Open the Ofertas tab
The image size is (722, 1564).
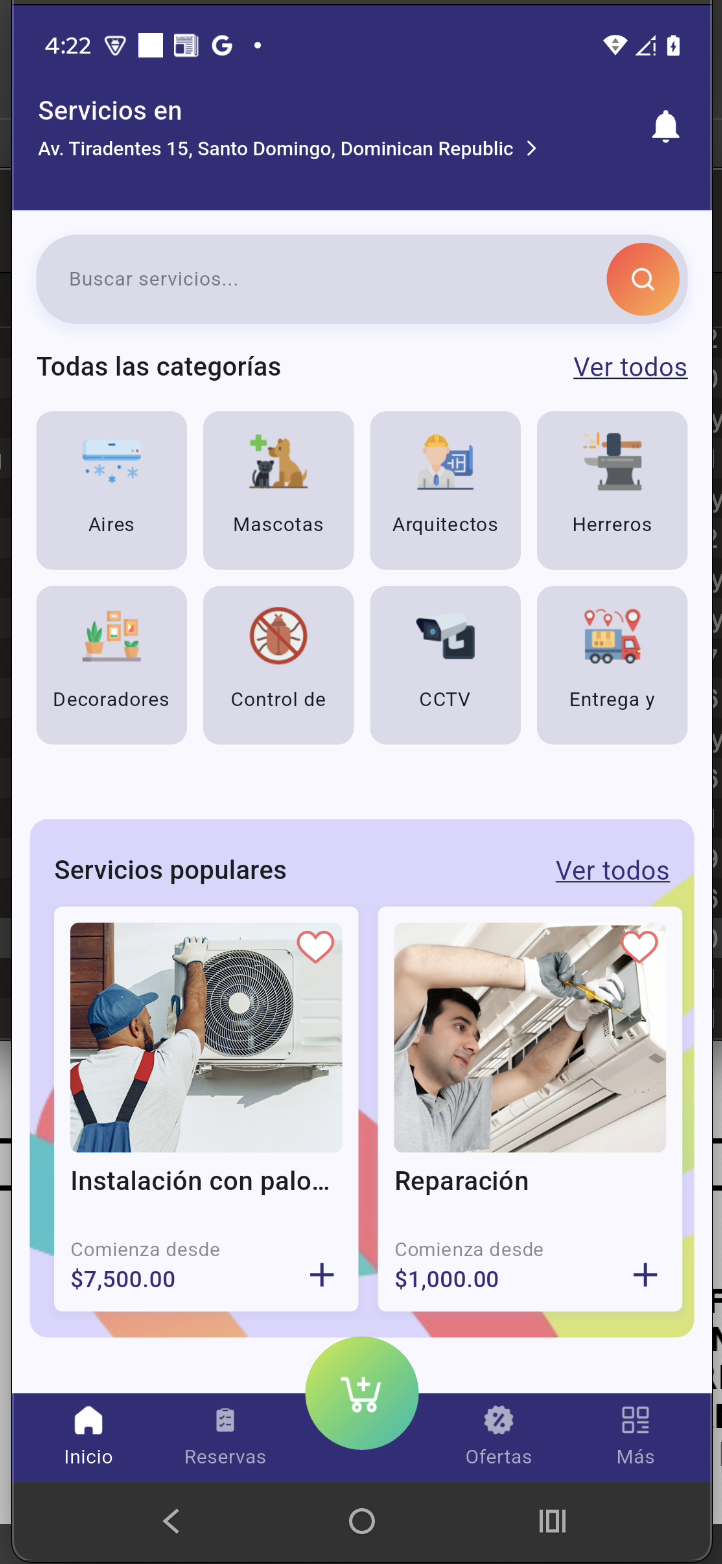click(x=498, y=1436)
